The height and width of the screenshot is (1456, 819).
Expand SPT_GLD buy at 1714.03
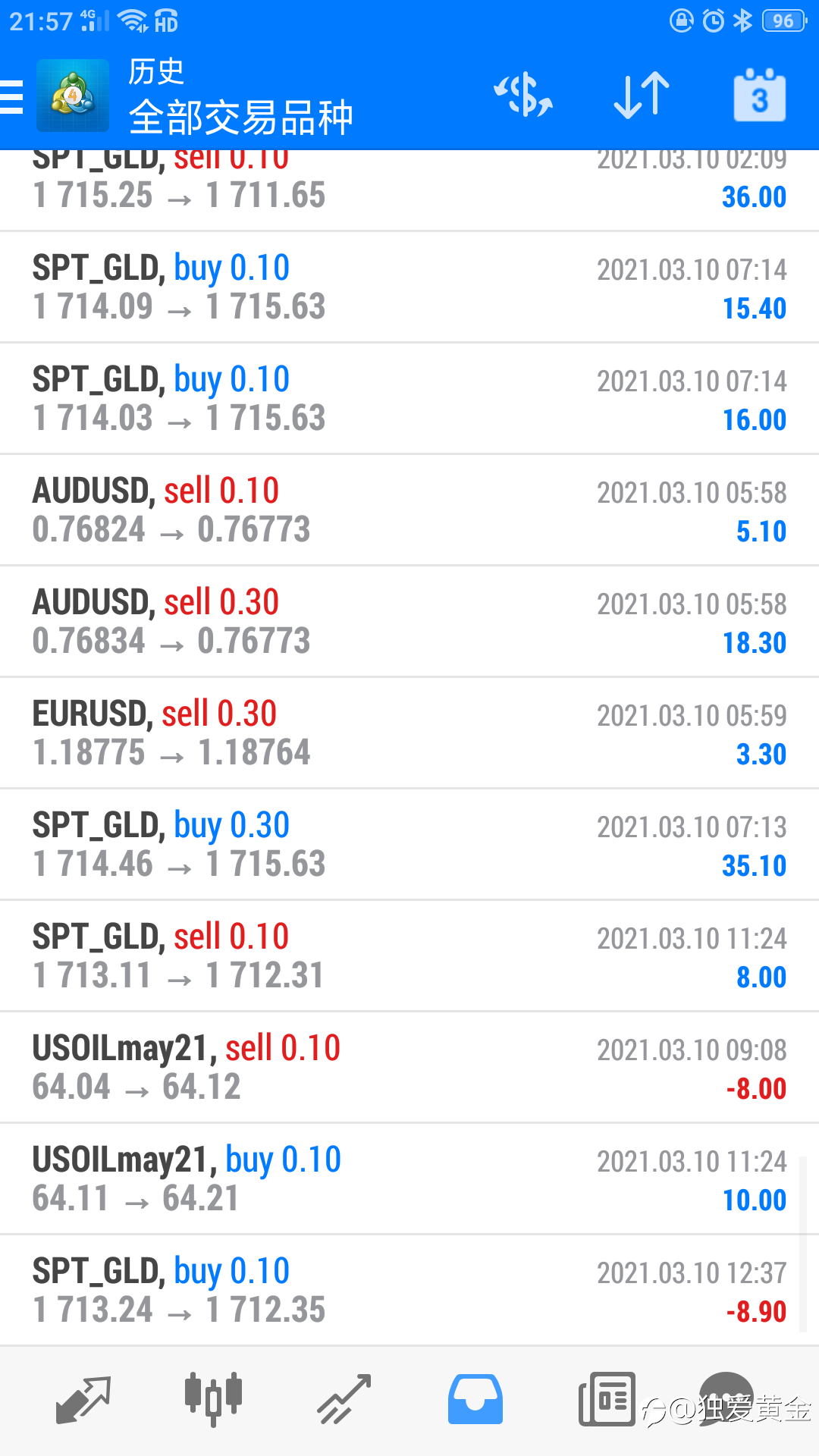[409, 399]
